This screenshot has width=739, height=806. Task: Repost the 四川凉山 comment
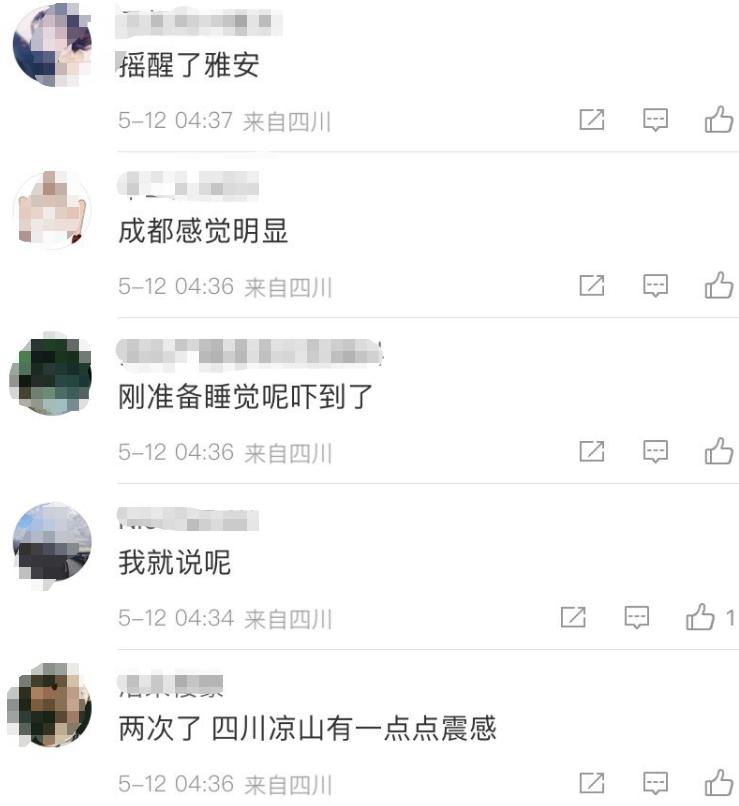[592, 782]
